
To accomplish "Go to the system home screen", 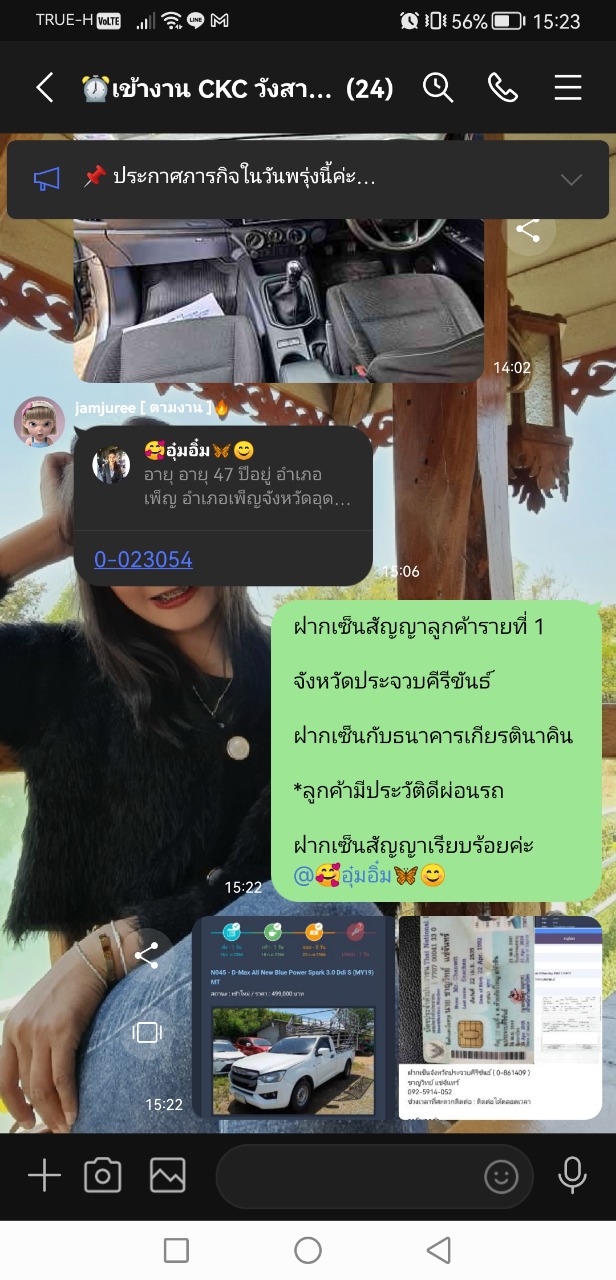I will point(308,1250).
